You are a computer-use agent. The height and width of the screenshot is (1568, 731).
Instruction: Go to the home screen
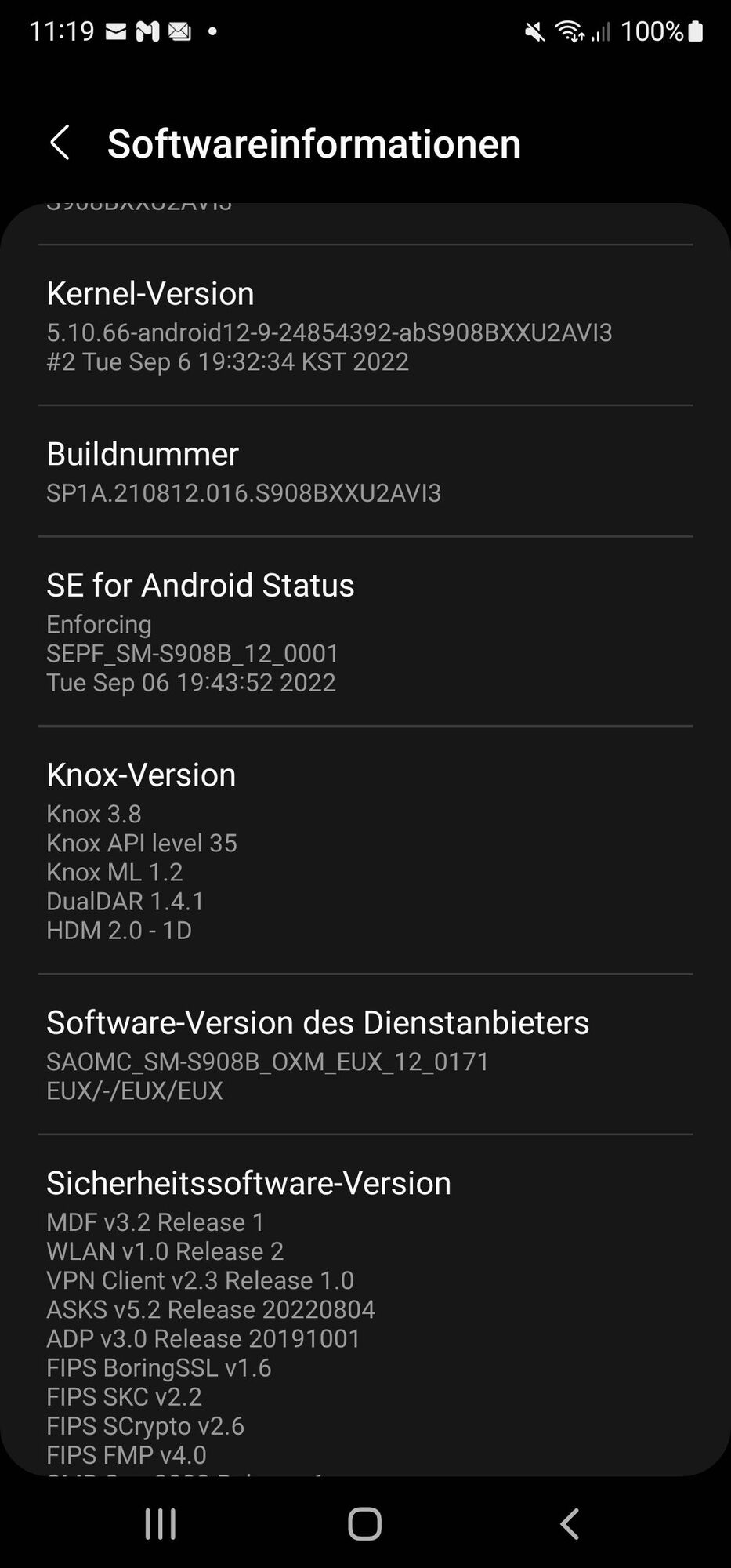click(x=365, y=1524)
